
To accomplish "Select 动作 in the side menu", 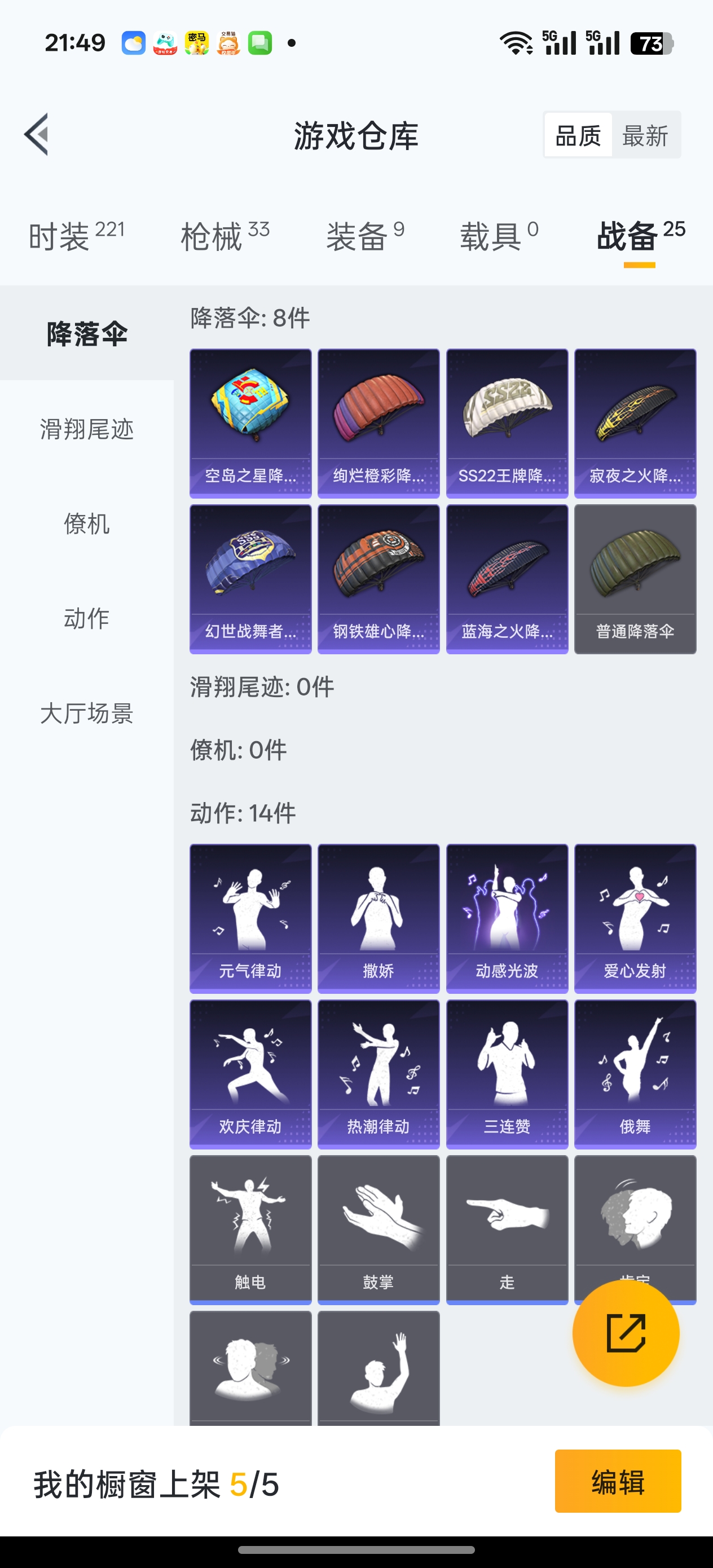I will click(86, 618).
